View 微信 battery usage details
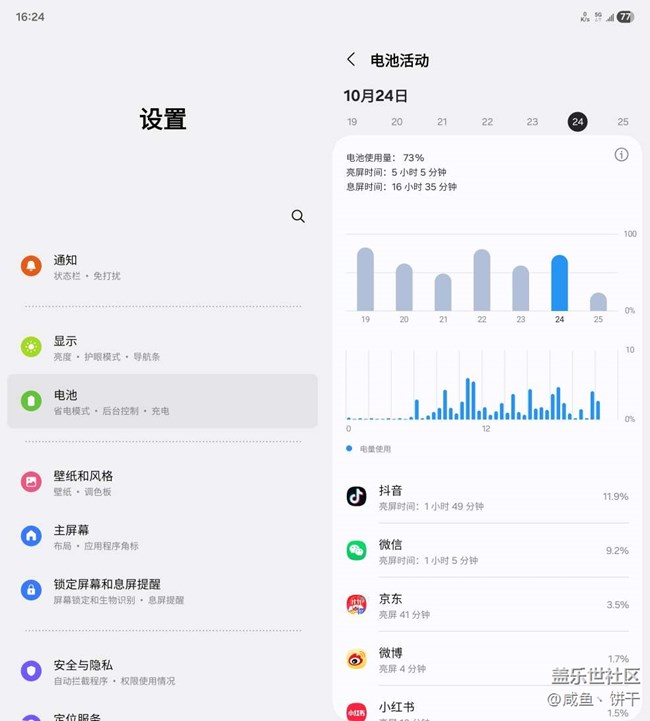 click(487, 551)
